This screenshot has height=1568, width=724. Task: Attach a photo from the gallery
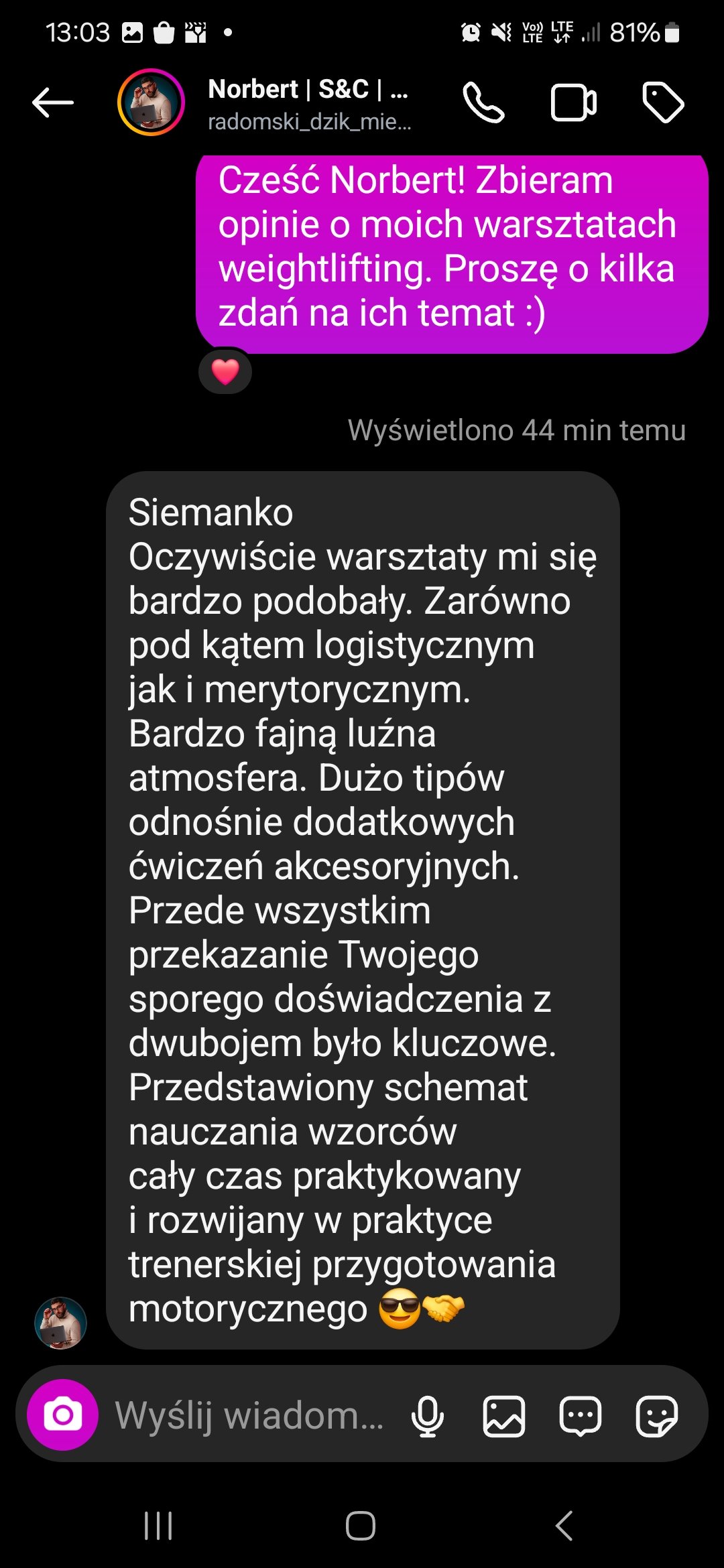tap(504, 1416)
